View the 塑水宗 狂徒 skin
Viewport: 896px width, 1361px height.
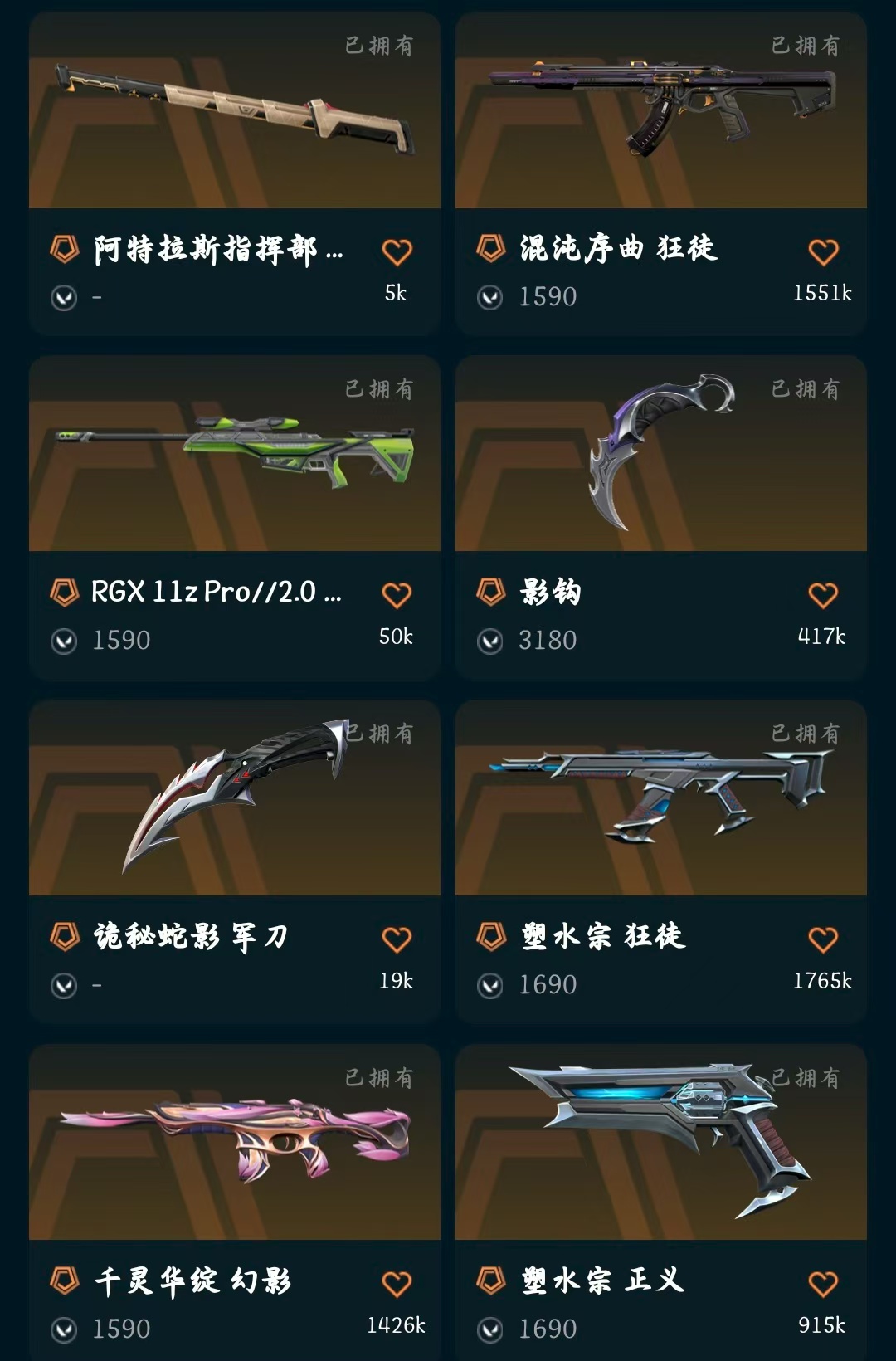(x=661, y=862)
